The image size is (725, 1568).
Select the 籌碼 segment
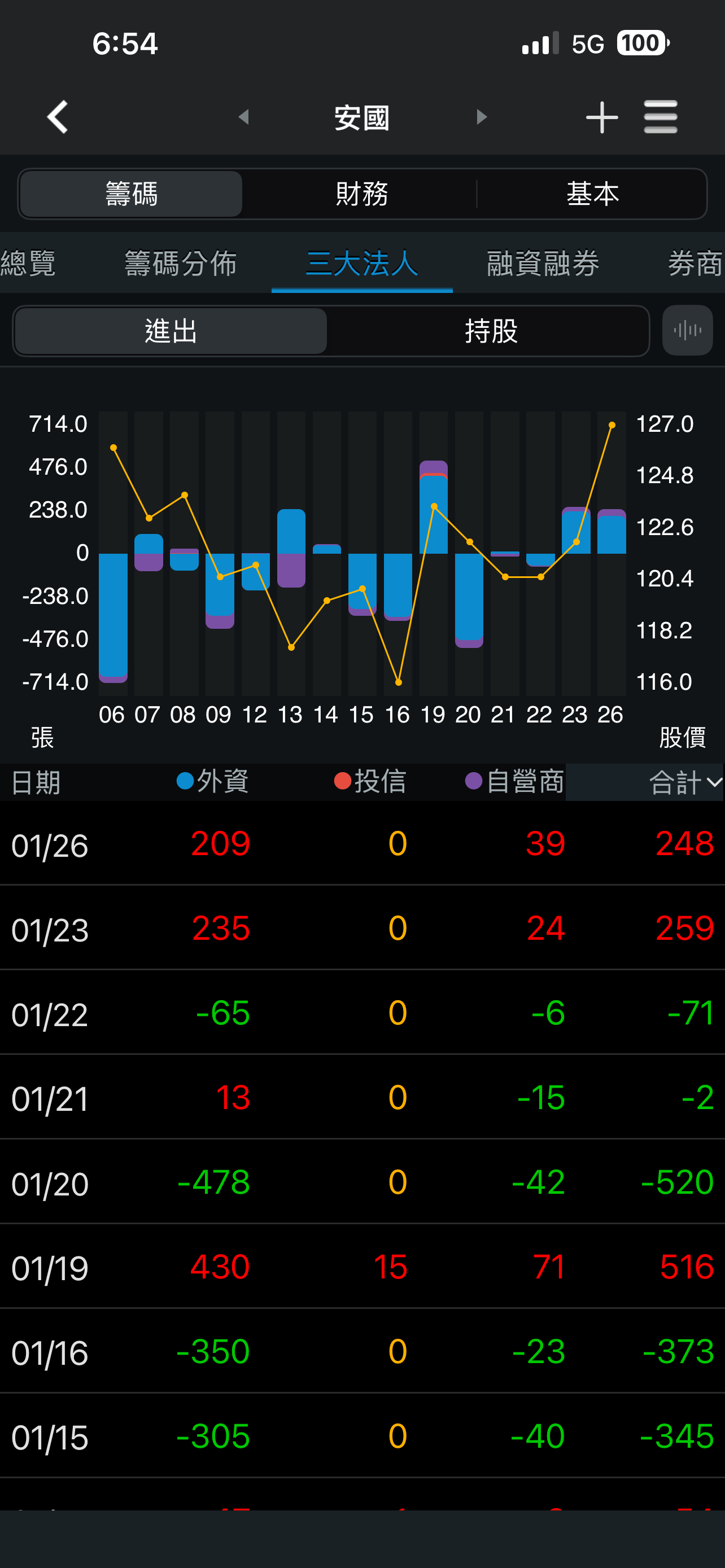[x=131, y=194]
